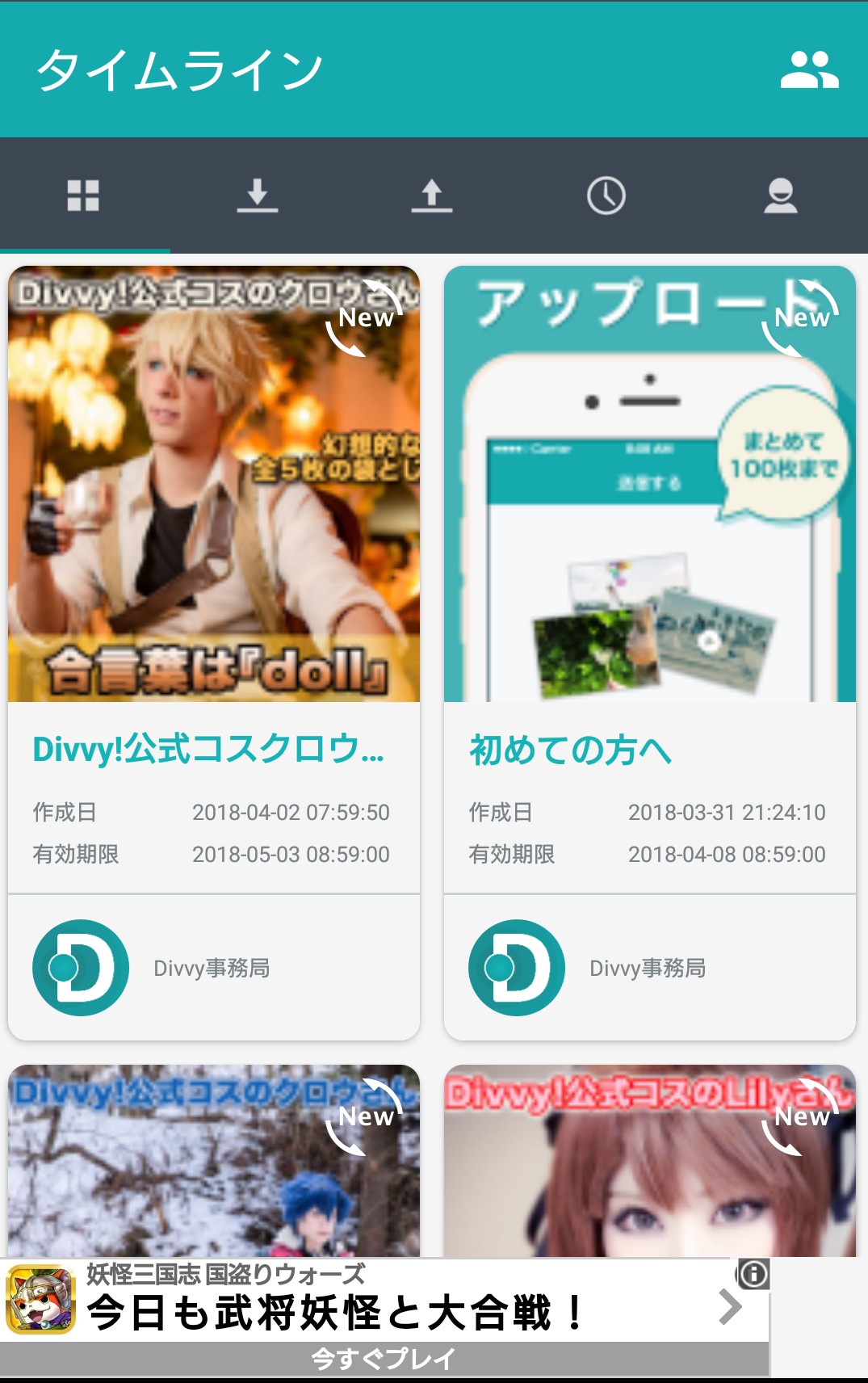Switch to the profile tab
This screenshot has width=868, height=1383.
pos(781,195)
